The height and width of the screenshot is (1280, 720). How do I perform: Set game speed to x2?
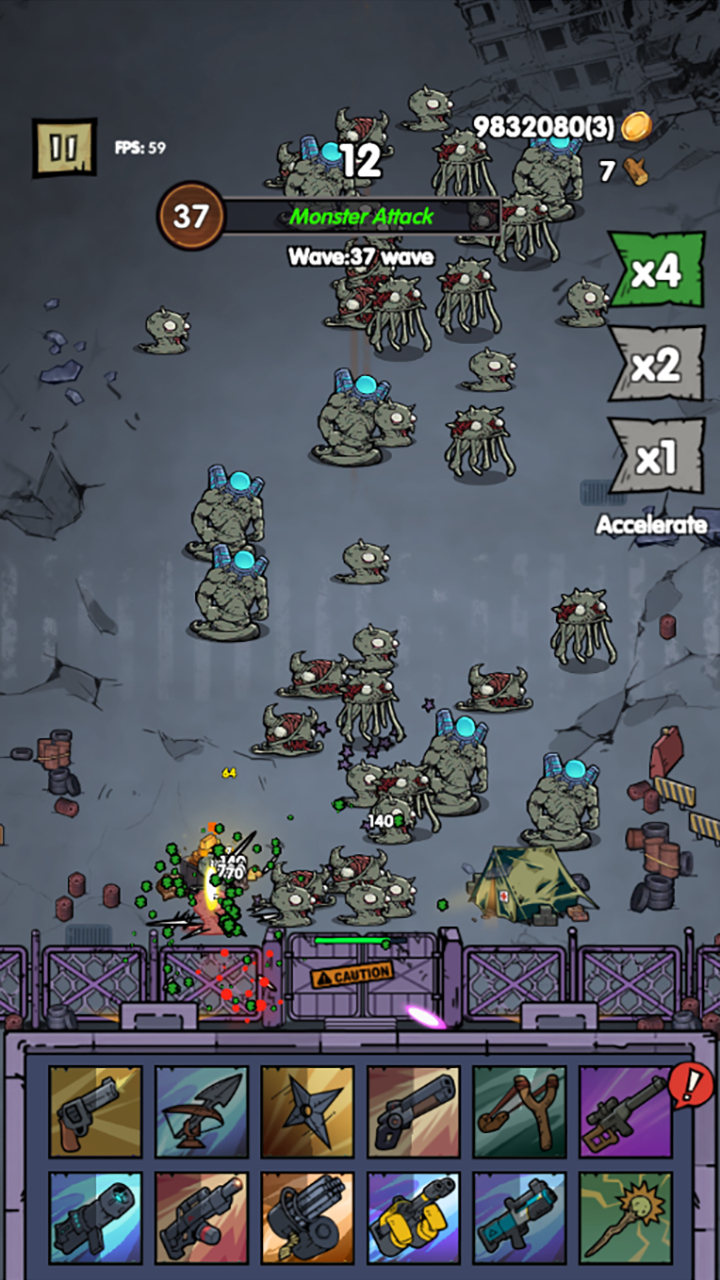point(657,364)
